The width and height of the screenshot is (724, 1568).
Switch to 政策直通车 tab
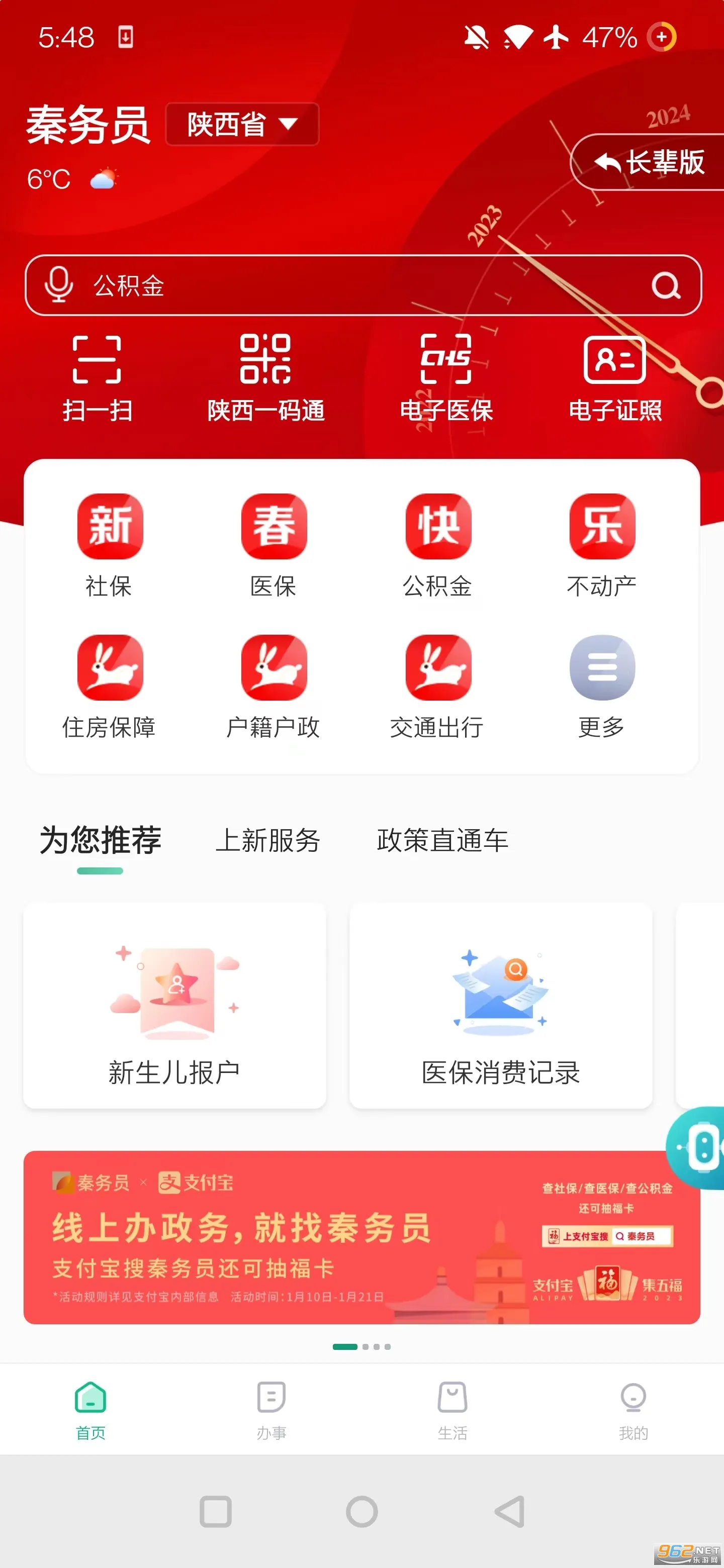pos(442,840)
